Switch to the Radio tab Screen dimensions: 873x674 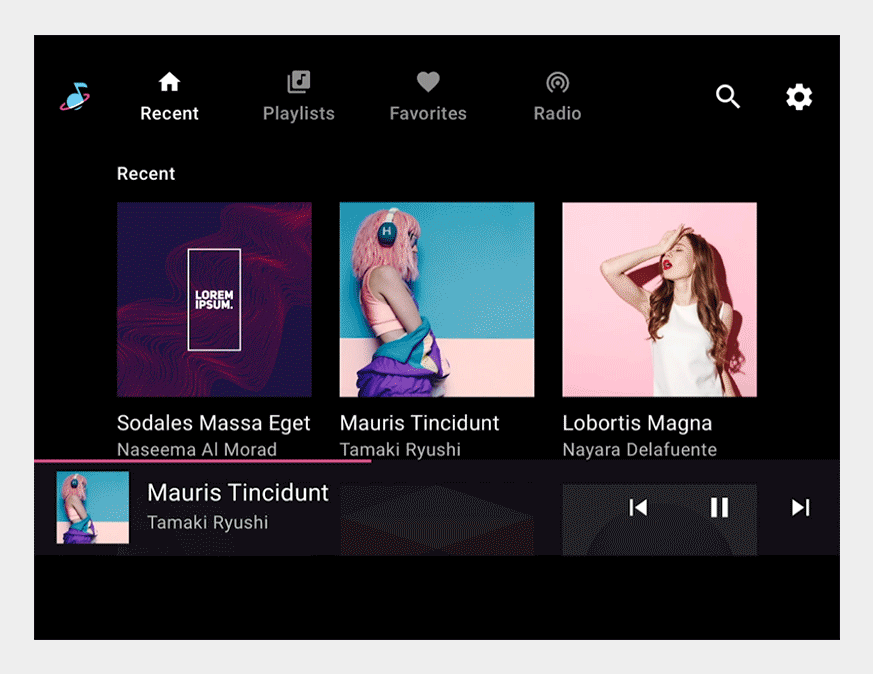click(x=557, y=97)
